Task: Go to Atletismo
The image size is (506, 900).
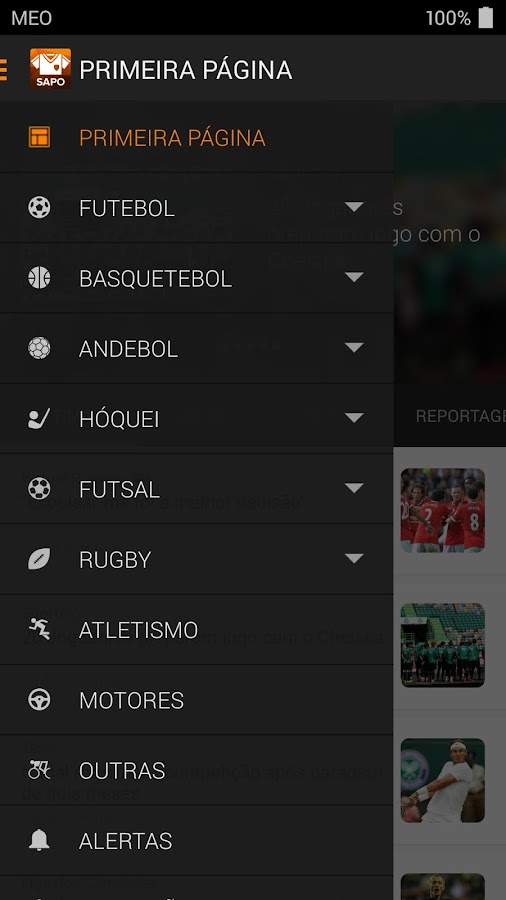Action: (x=197, y=630)
